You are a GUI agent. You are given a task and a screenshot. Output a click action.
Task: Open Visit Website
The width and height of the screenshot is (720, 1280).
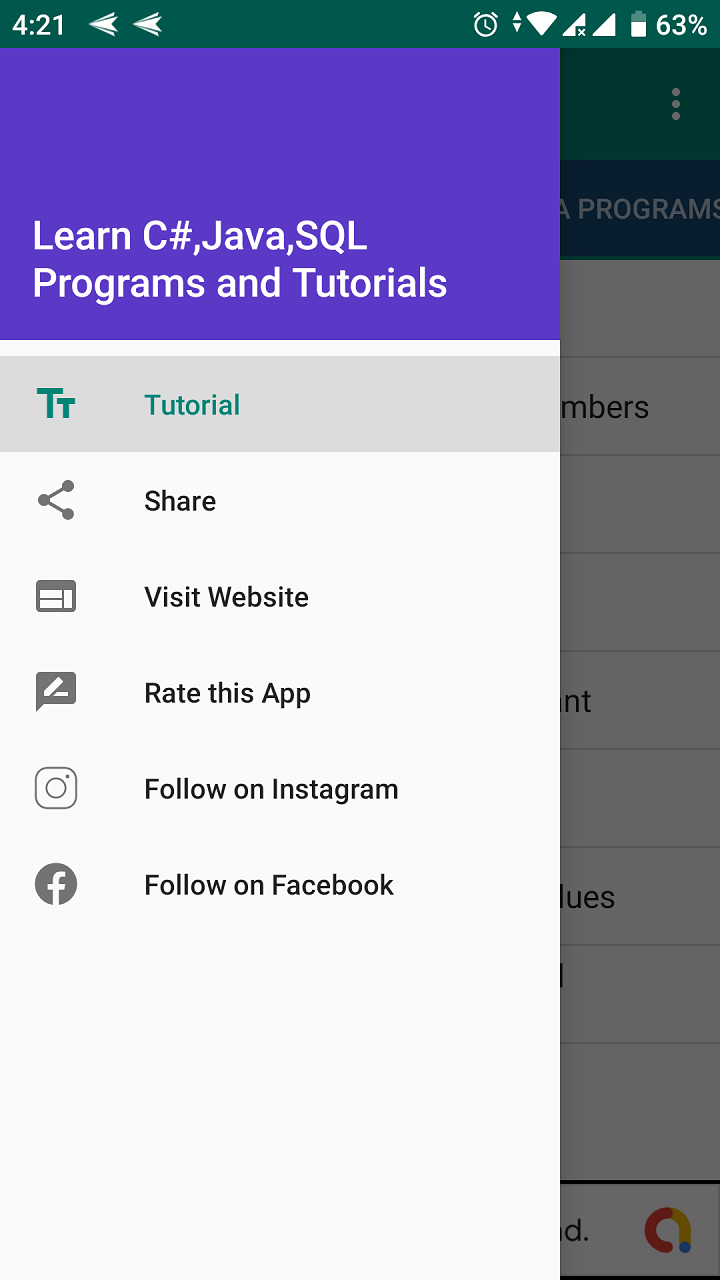coord(226,597)
